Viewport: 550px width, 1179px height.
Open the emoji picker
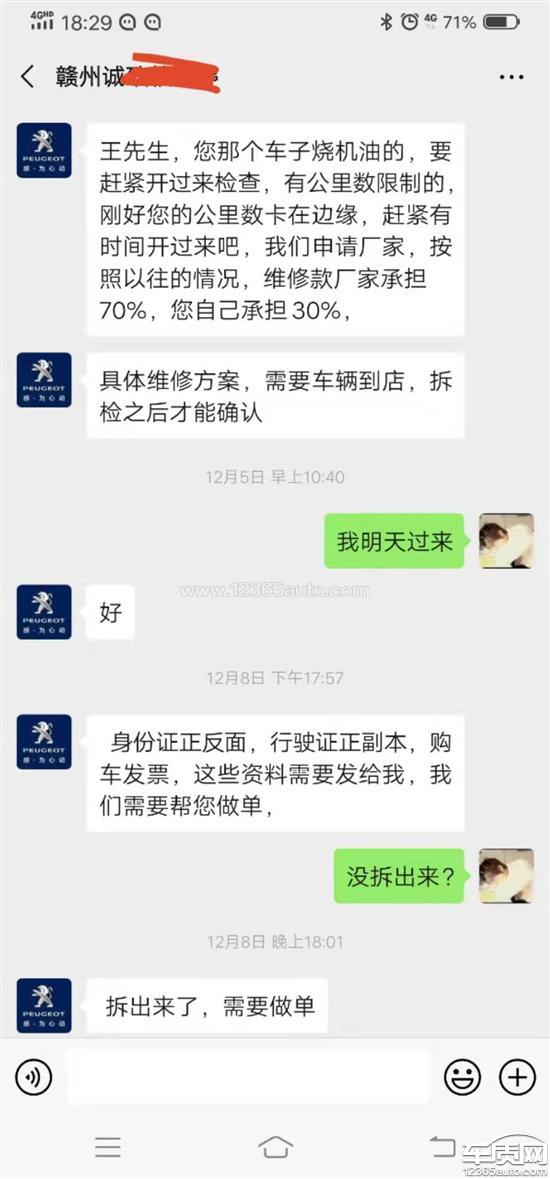click(462, 1077)
